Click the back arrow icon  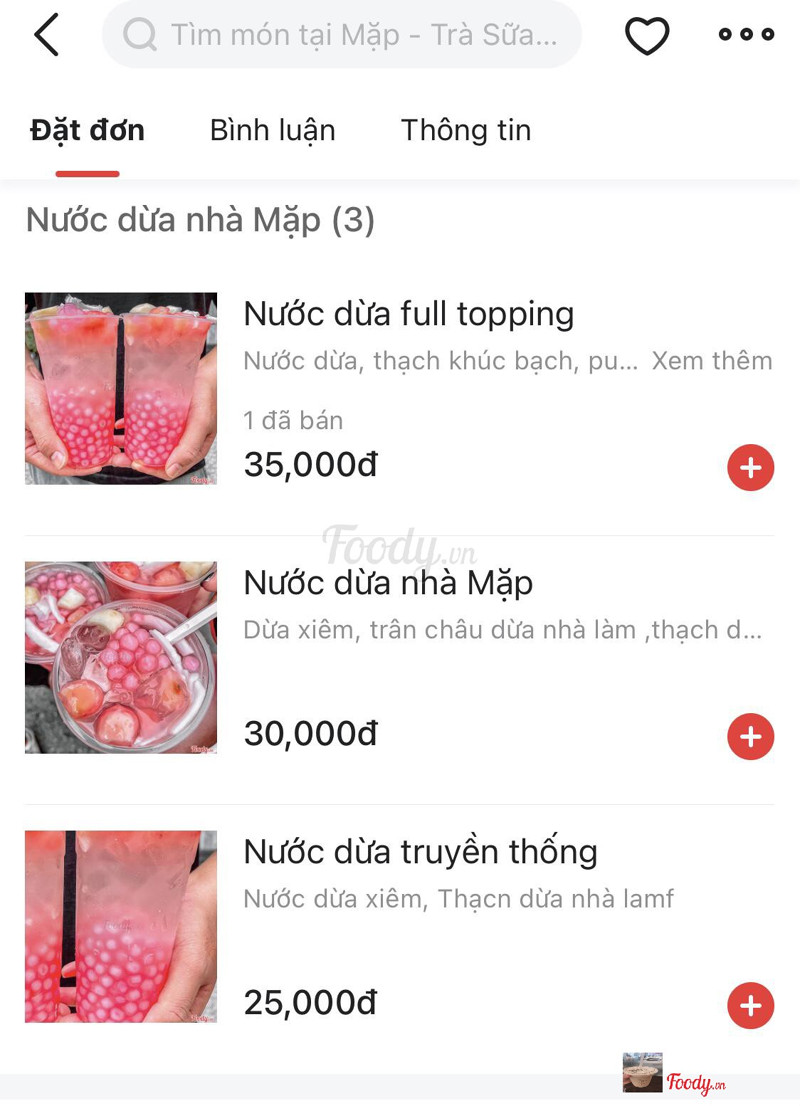[45, 35]
